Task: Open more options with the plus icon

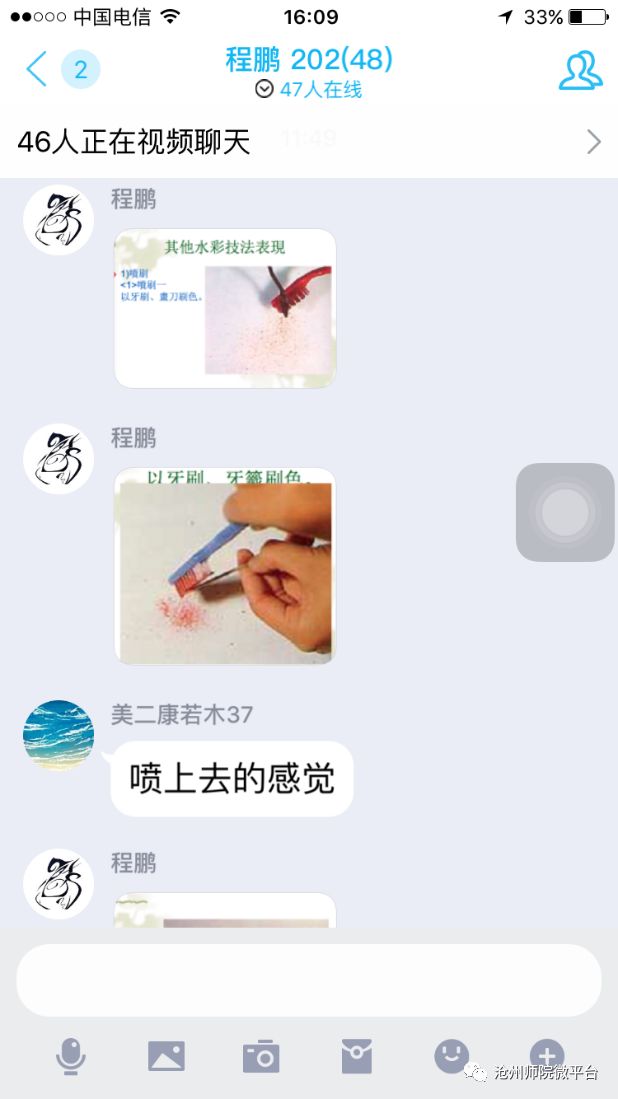Action: click(x=546, y=1054)
